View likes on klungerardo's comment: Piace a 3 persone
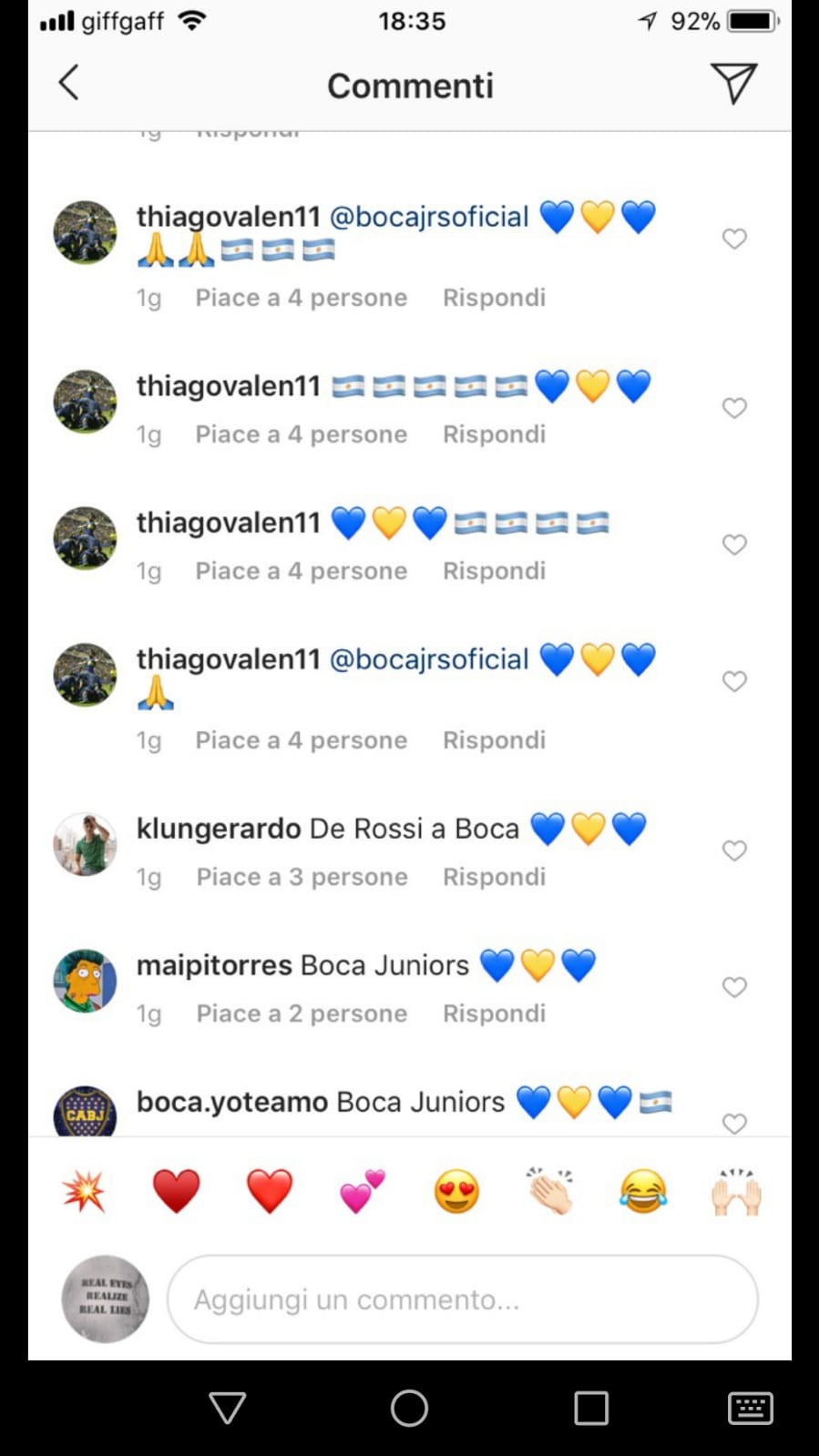This screenshot has height=1456, width=819. 302,877
